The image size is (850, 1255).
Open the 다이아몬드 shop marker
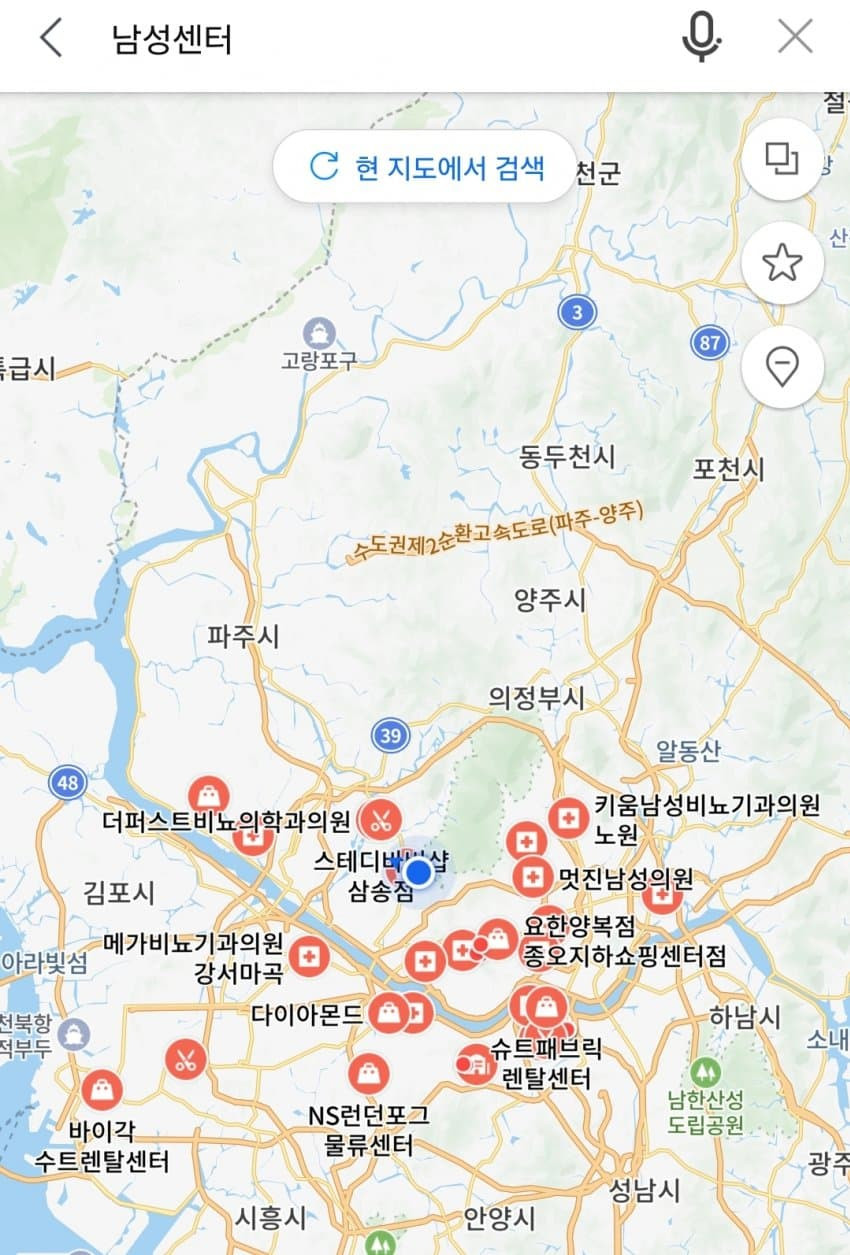(388, 1014)
